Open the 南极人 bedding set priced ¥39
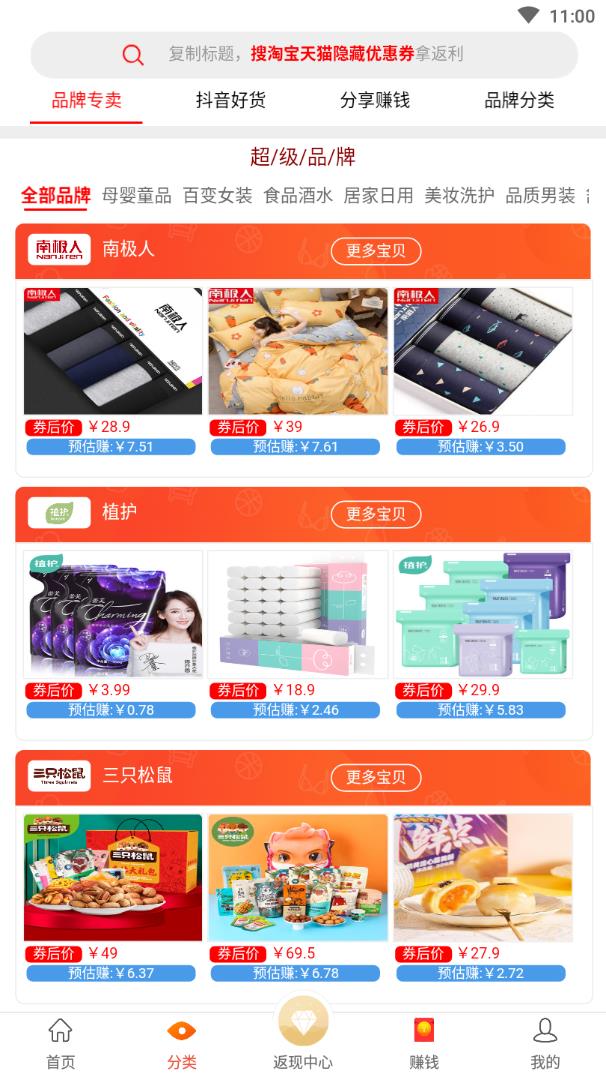The width and height of the screenshot is (606, 1080). click(x=297, y=351)
